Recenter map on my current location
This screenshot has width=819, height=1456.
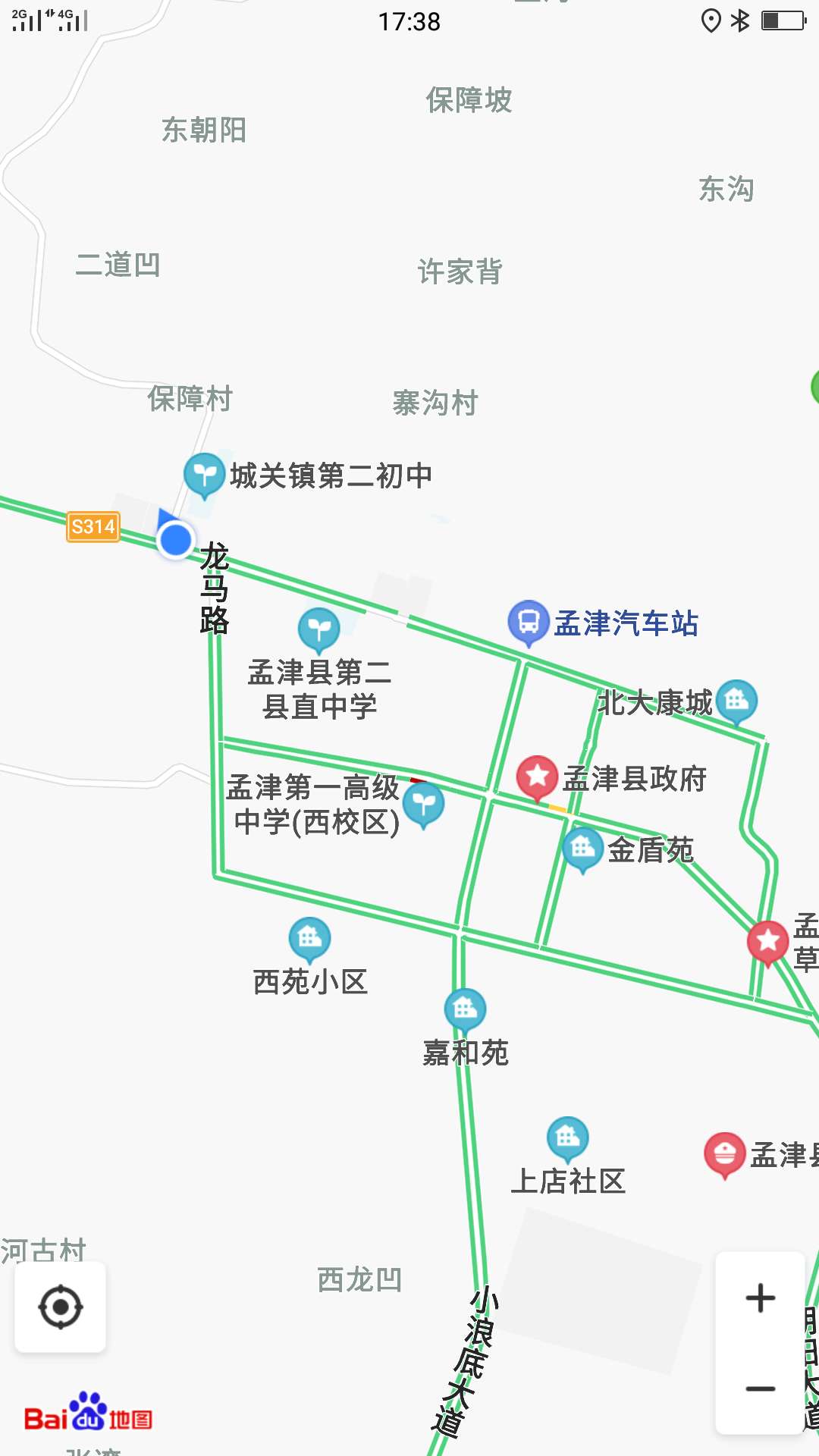point(60,1307)
